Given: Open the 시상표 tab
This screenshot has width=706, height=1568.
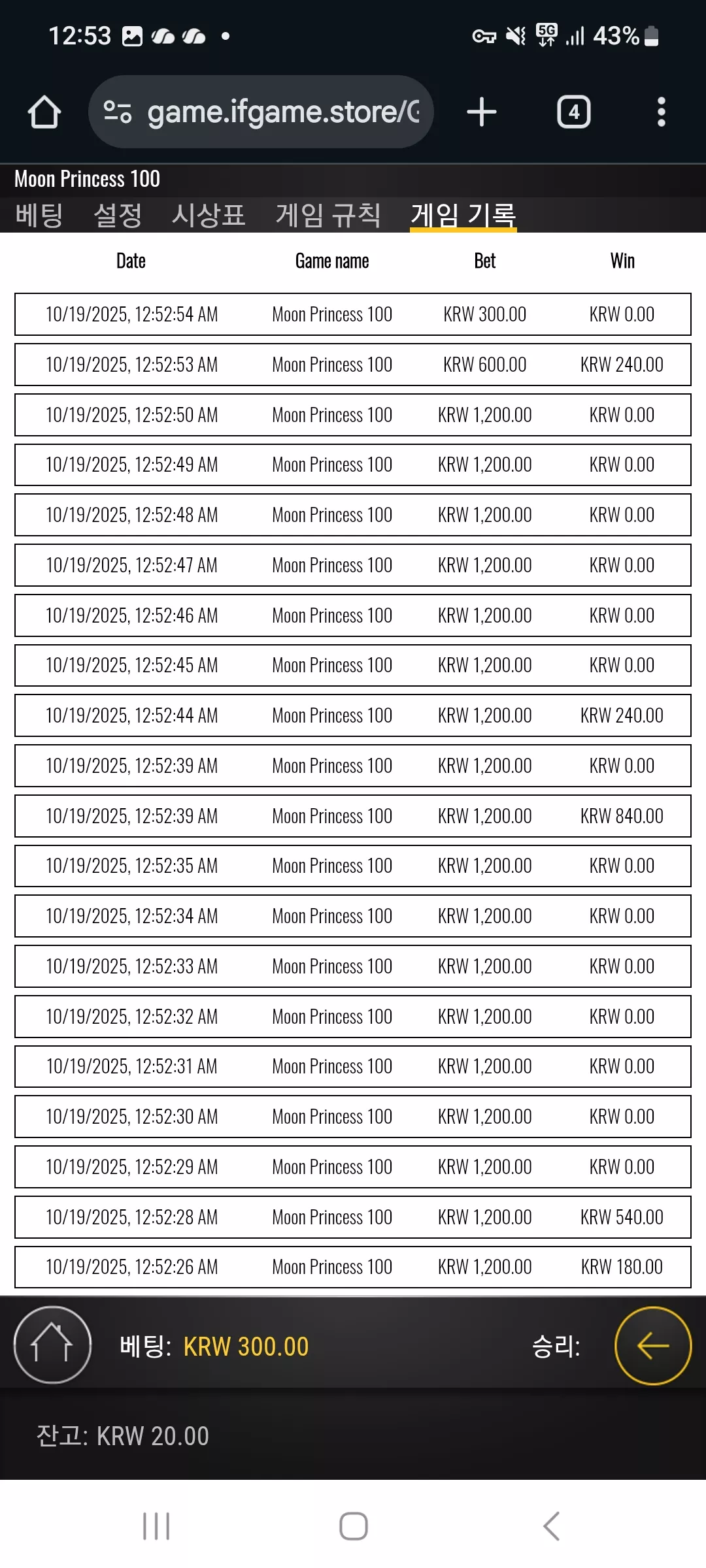Looking at the screenshot, I should click(209, 215).
